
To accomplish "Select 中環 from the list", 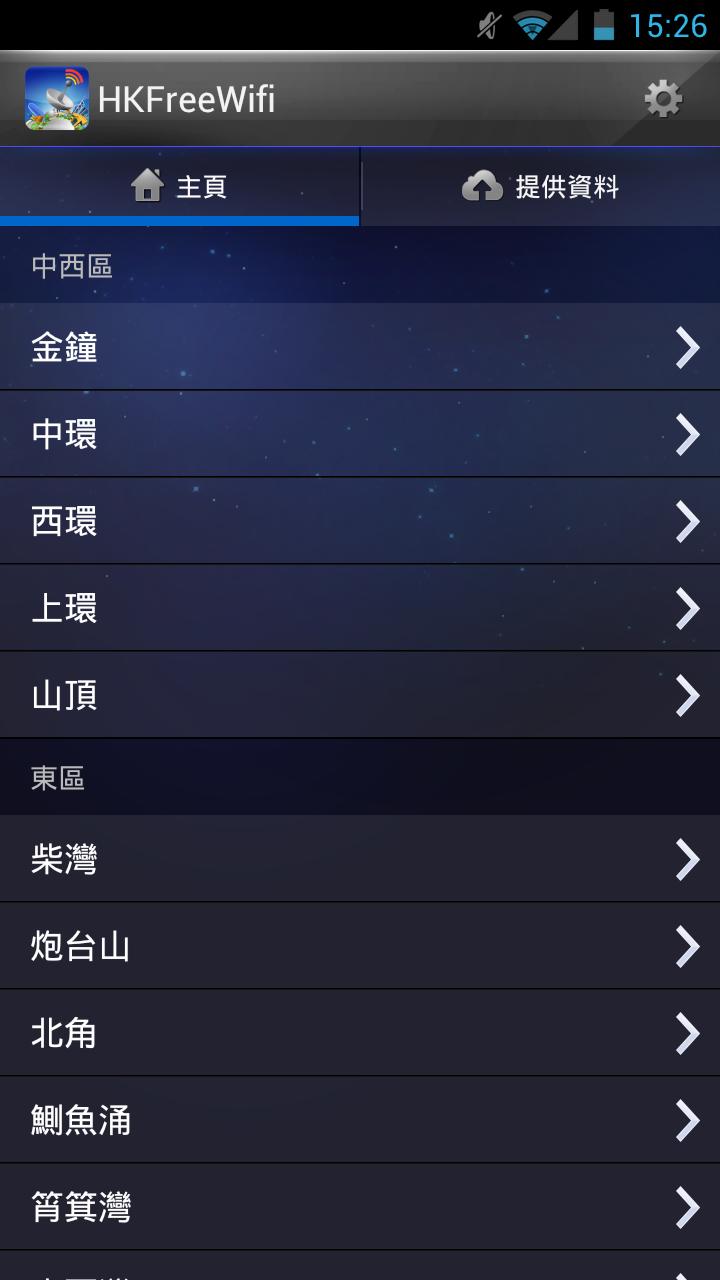I will (x=360, y=434).
